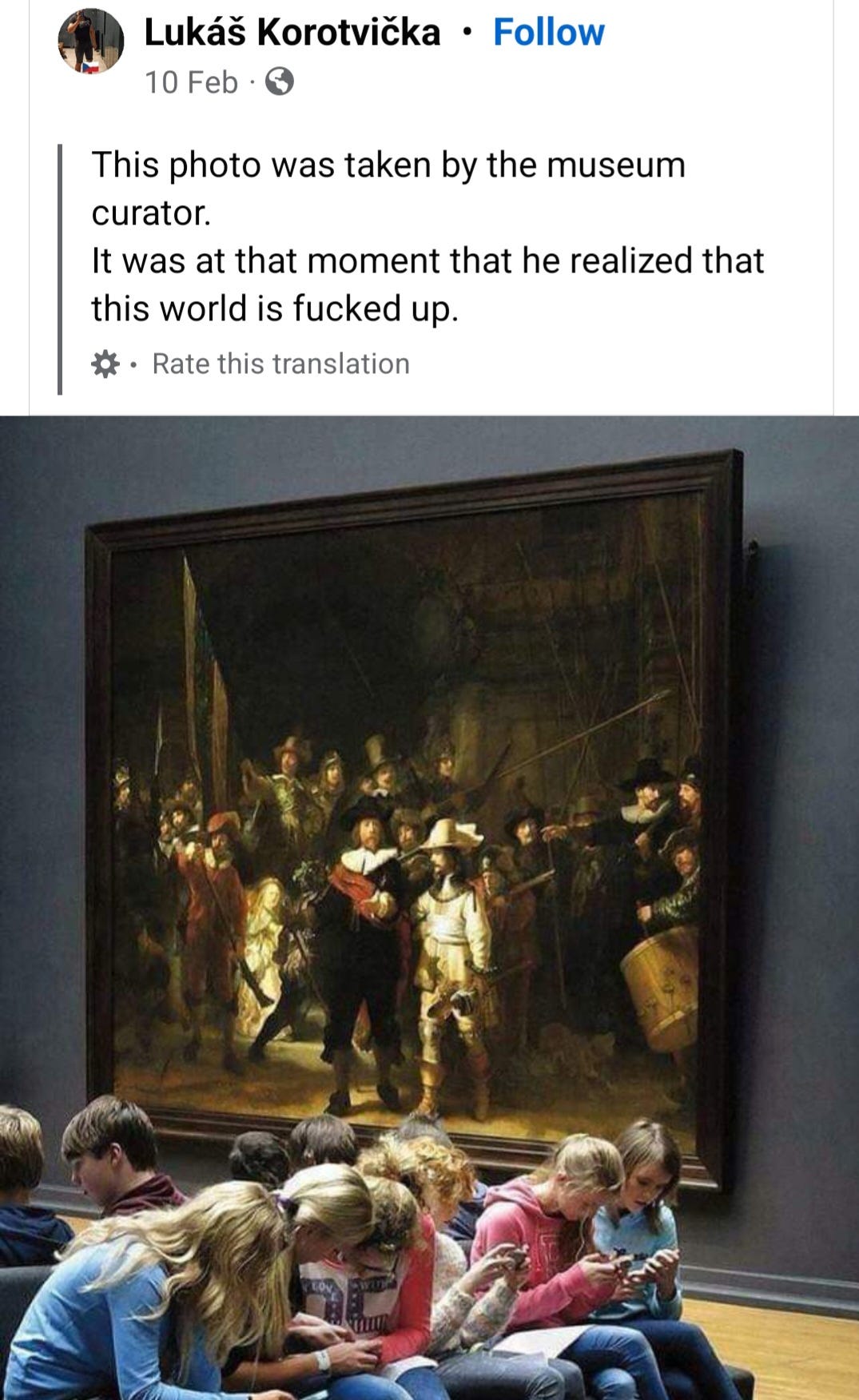Open the posted museum painting photo
Viewport: 859px width, 1400px height.
point(429,908)
